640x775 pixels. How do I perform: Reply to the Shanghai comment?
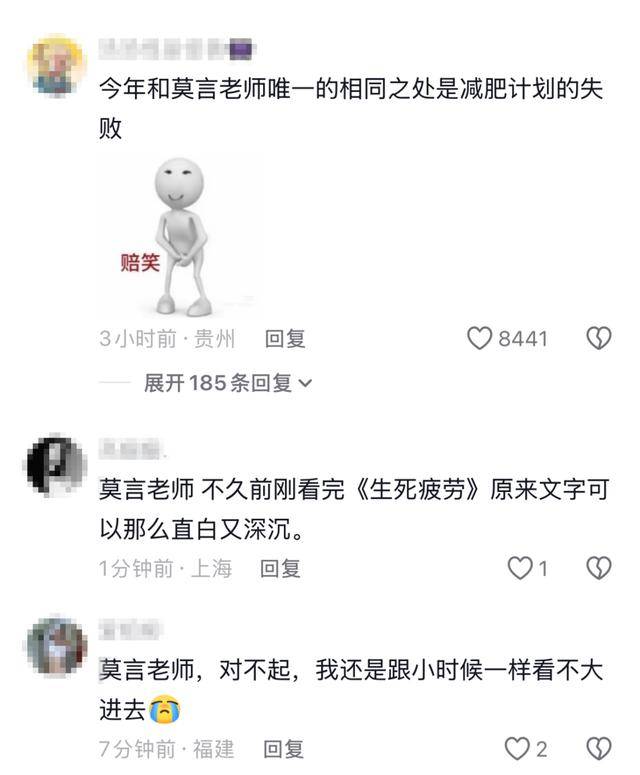coord(280,568)
